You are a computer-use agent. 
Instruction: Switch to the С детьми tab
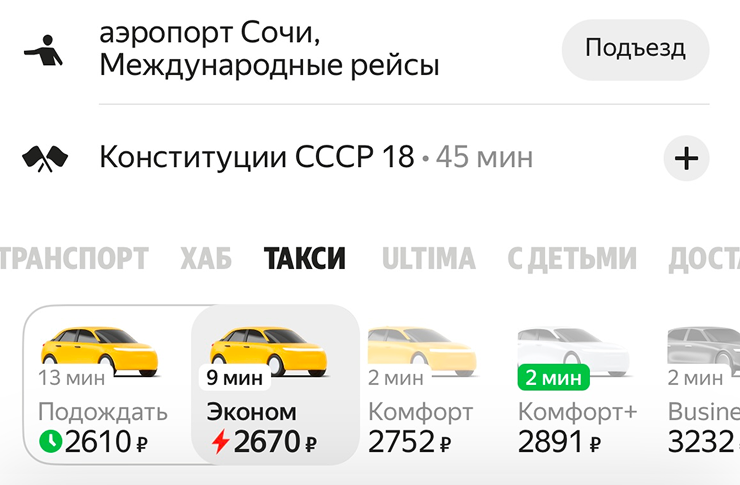(x=571, y=259)
